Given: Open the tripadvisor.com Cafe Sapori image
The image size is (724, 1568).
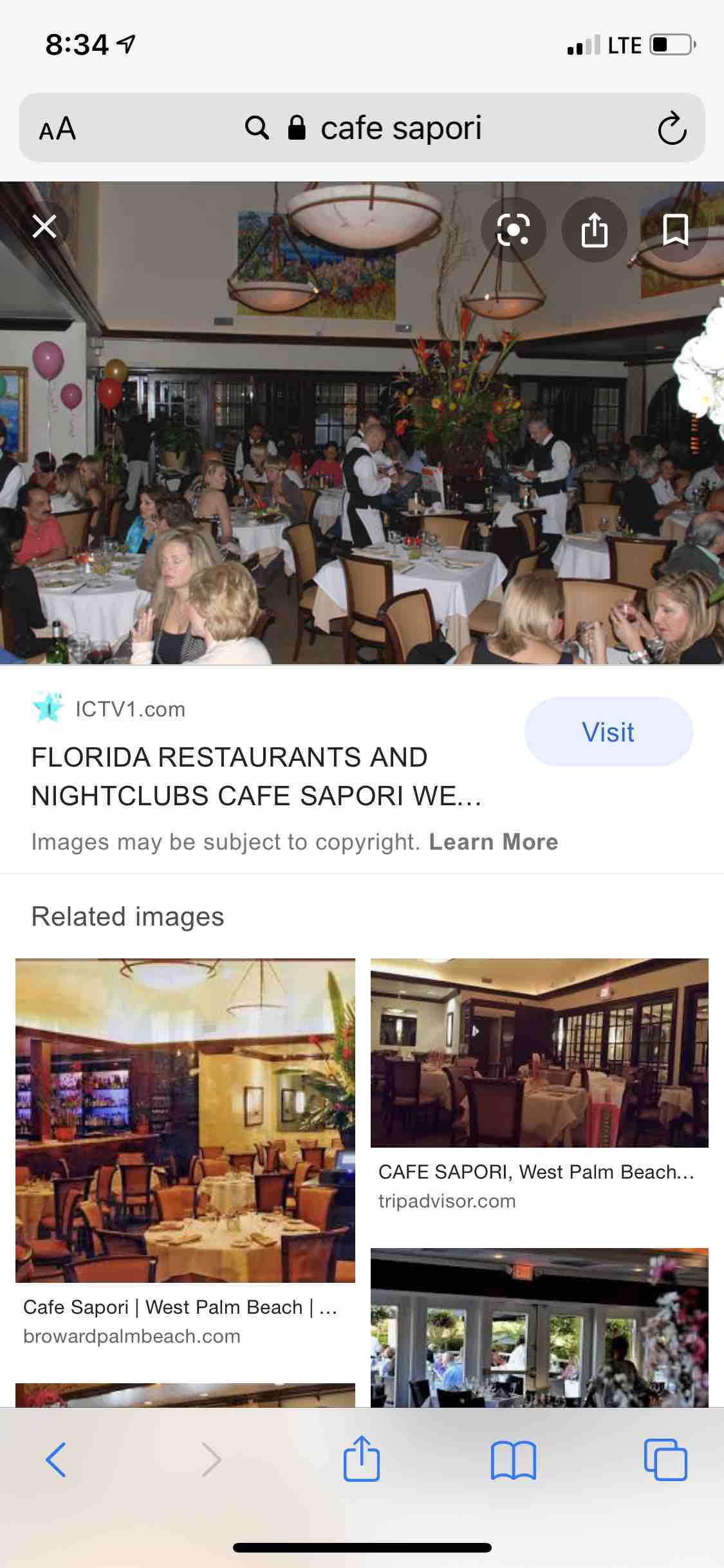Looking at the screenshot, I should coord(539,1053).
